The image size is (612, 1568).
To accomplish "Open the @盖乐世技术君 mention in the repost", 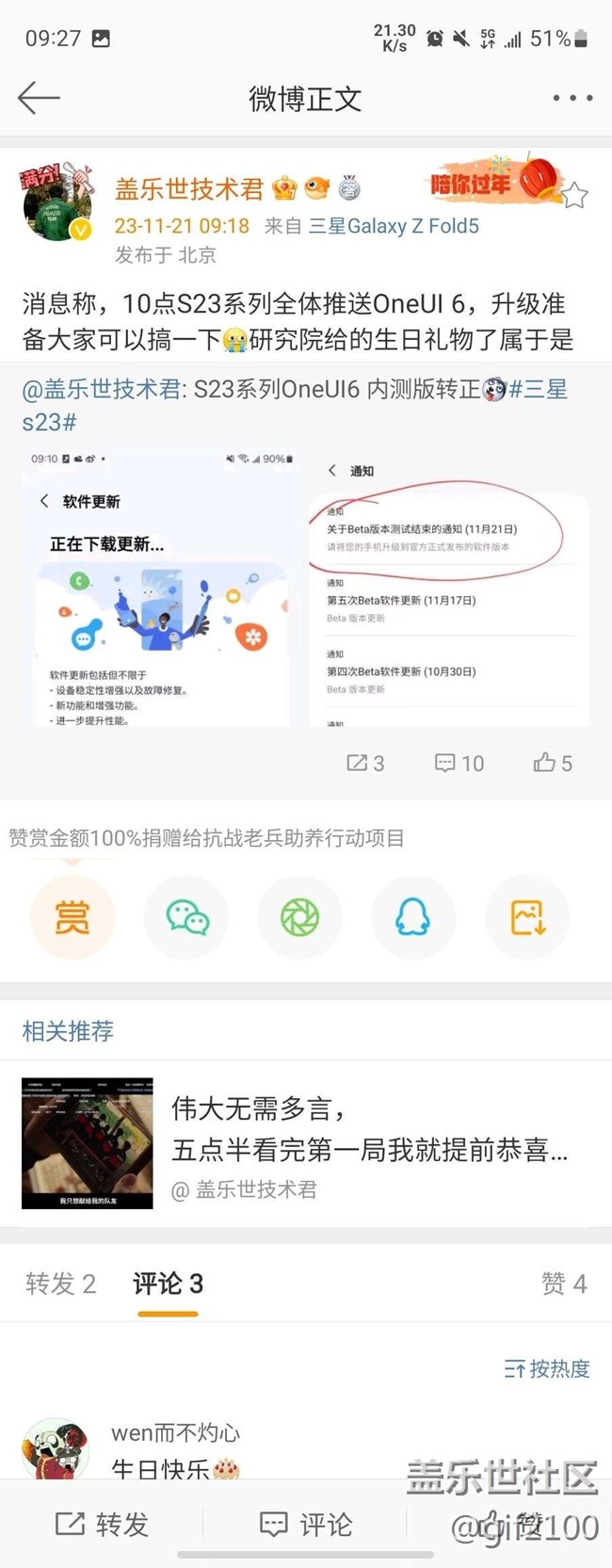I will (x=102, y=389).
